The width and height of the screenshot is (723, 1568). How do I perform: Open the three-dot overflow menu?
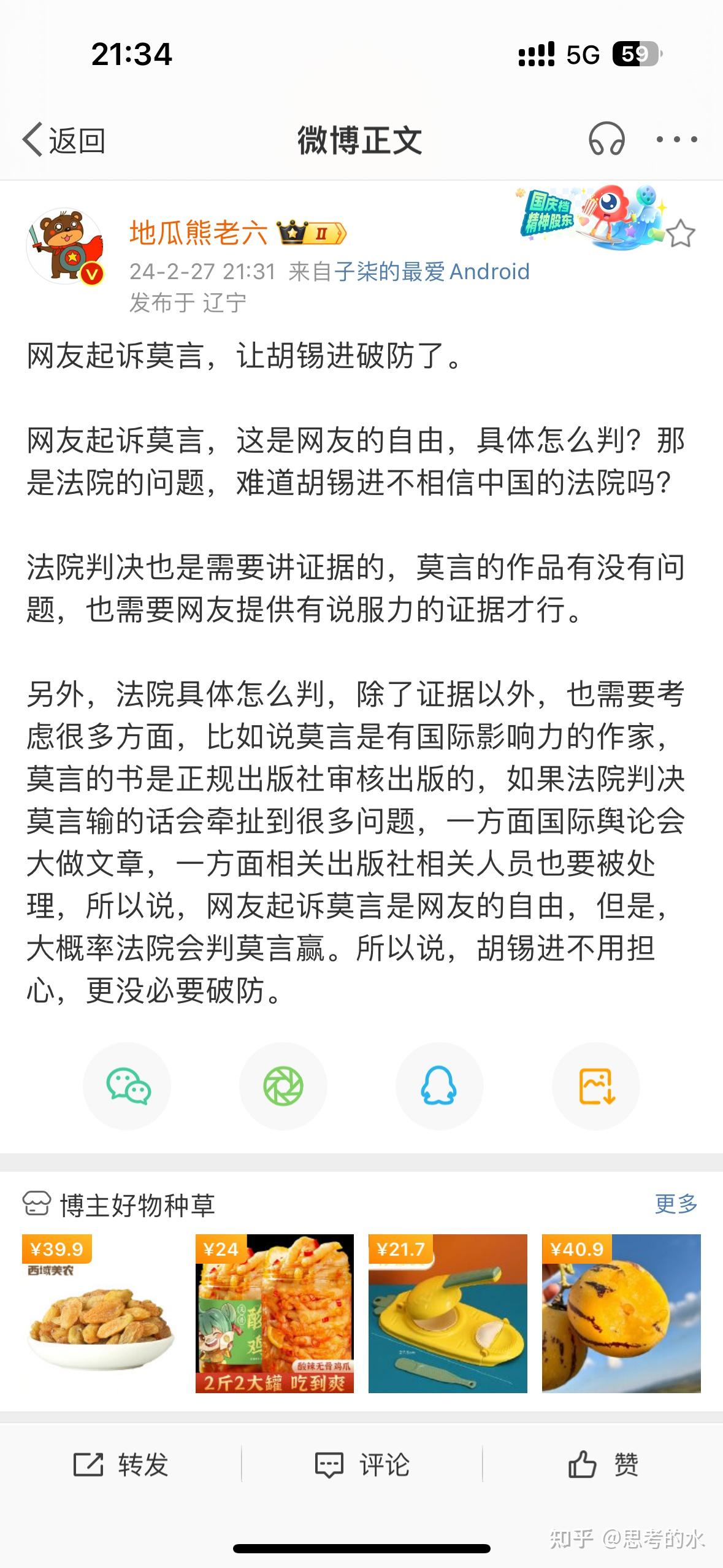coord(676,140)
